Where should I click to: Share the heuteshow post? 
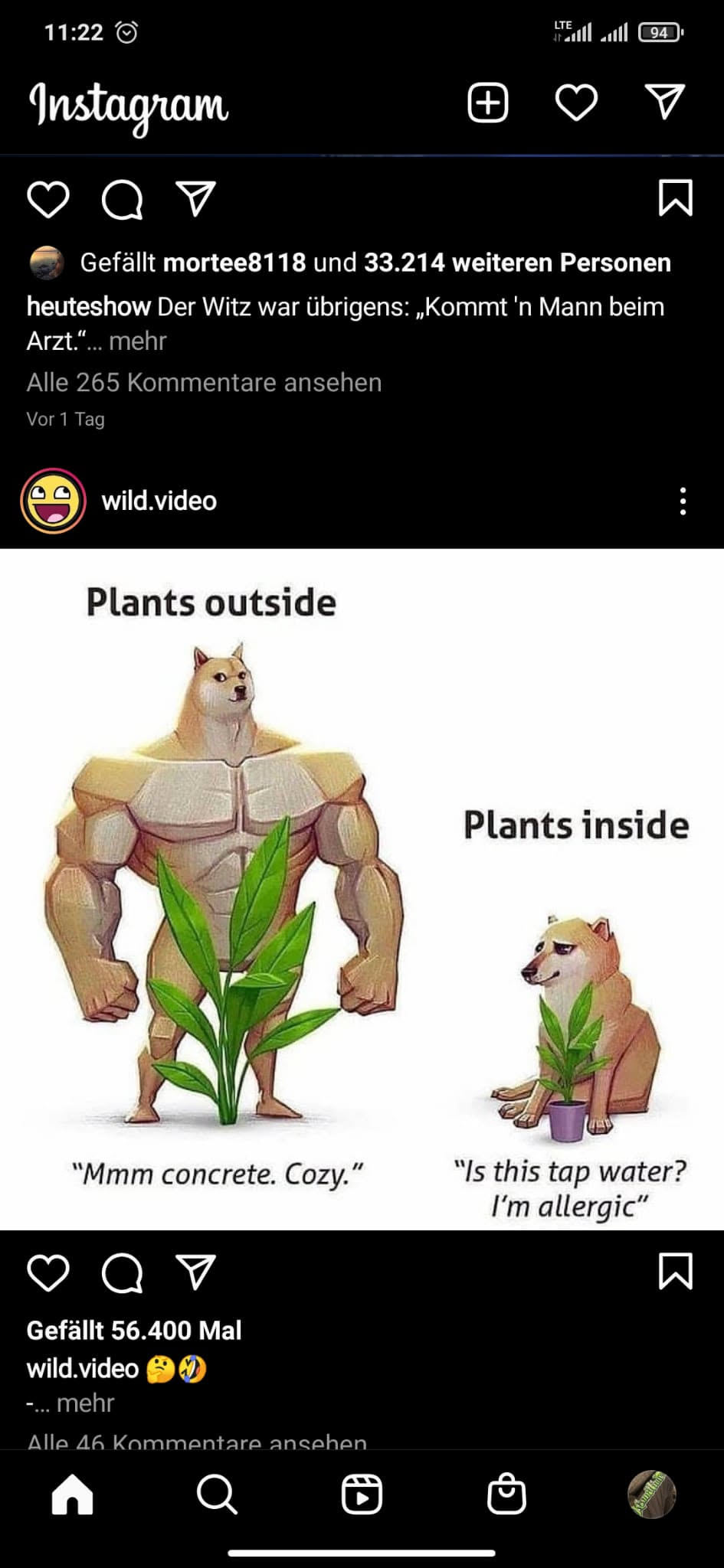[196, 200]
